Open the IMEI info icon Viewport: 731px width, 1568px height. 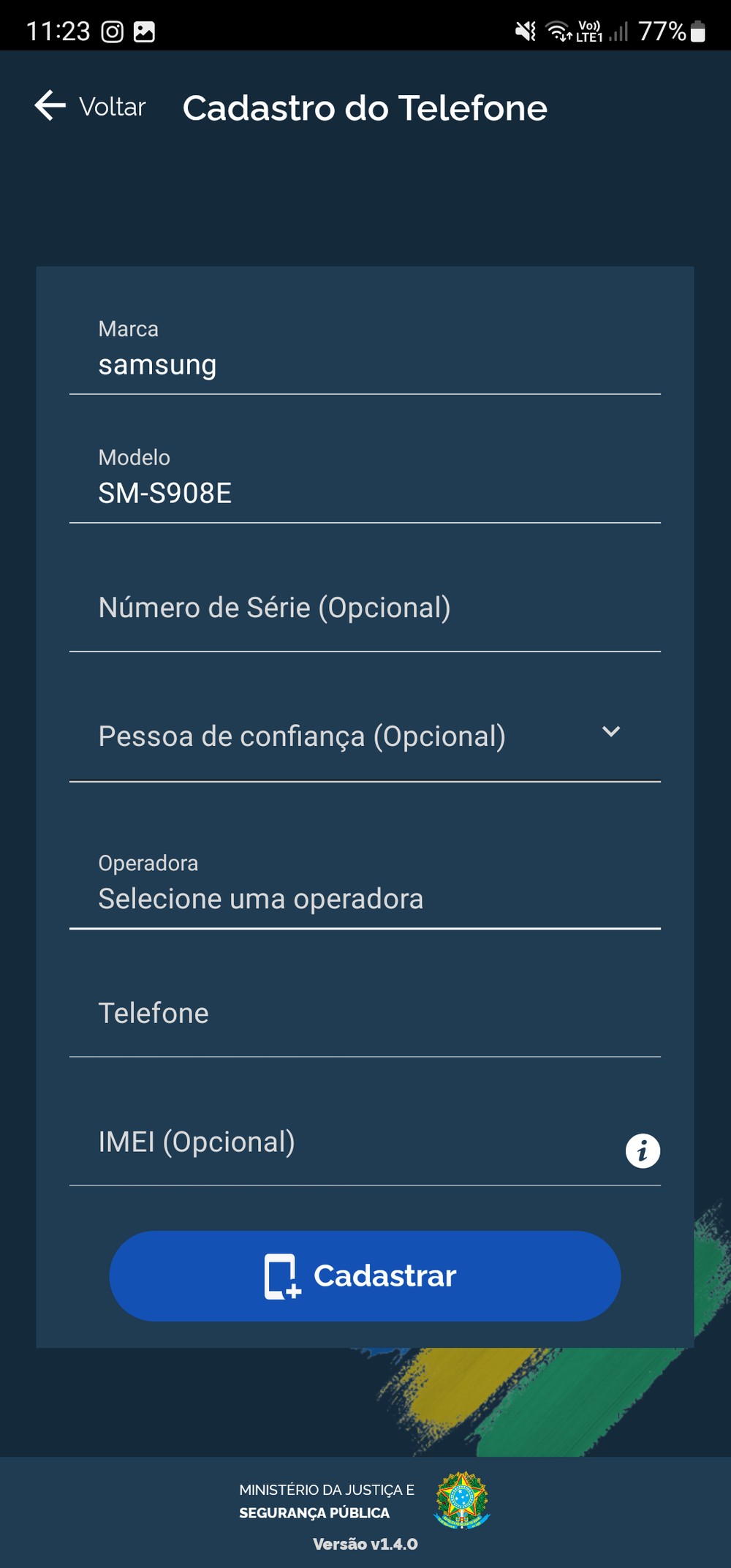(x=643, y=1151)
